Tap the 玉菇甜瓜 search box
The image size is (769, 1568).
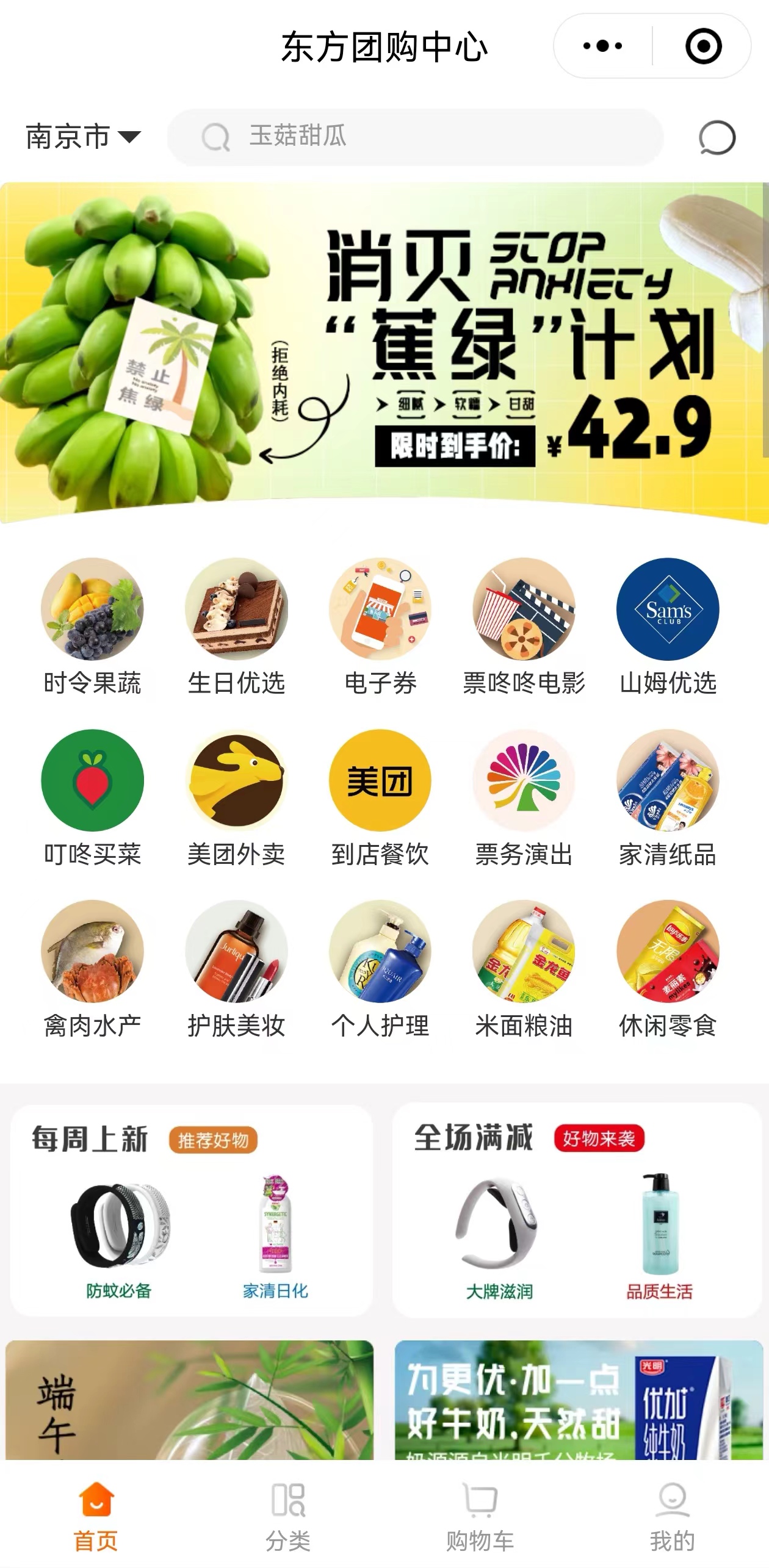415,137
